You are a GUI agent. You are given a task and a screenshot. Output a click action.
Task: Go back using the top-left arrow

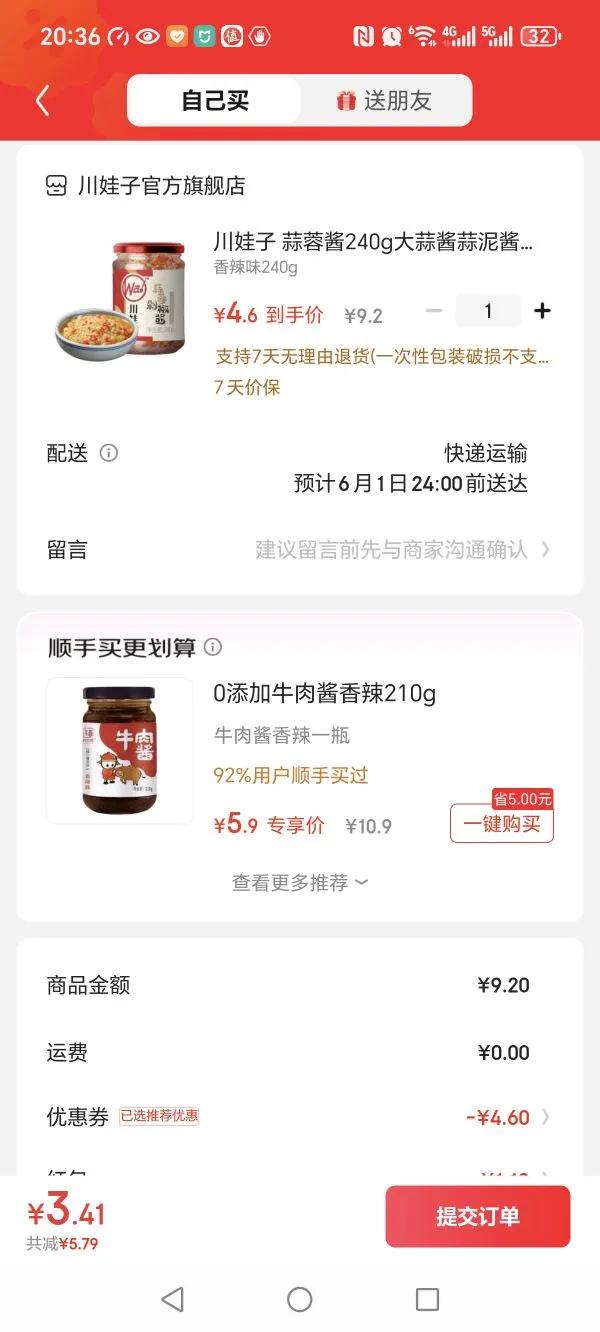coord(42,101)
